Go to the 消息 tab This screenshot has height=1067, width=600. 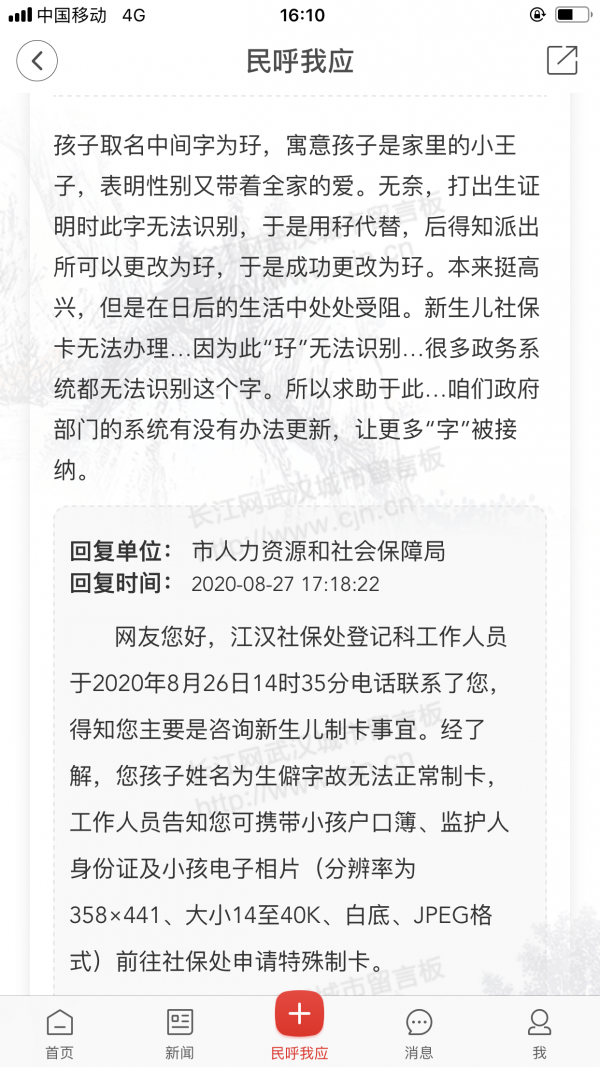(419, 1032)
